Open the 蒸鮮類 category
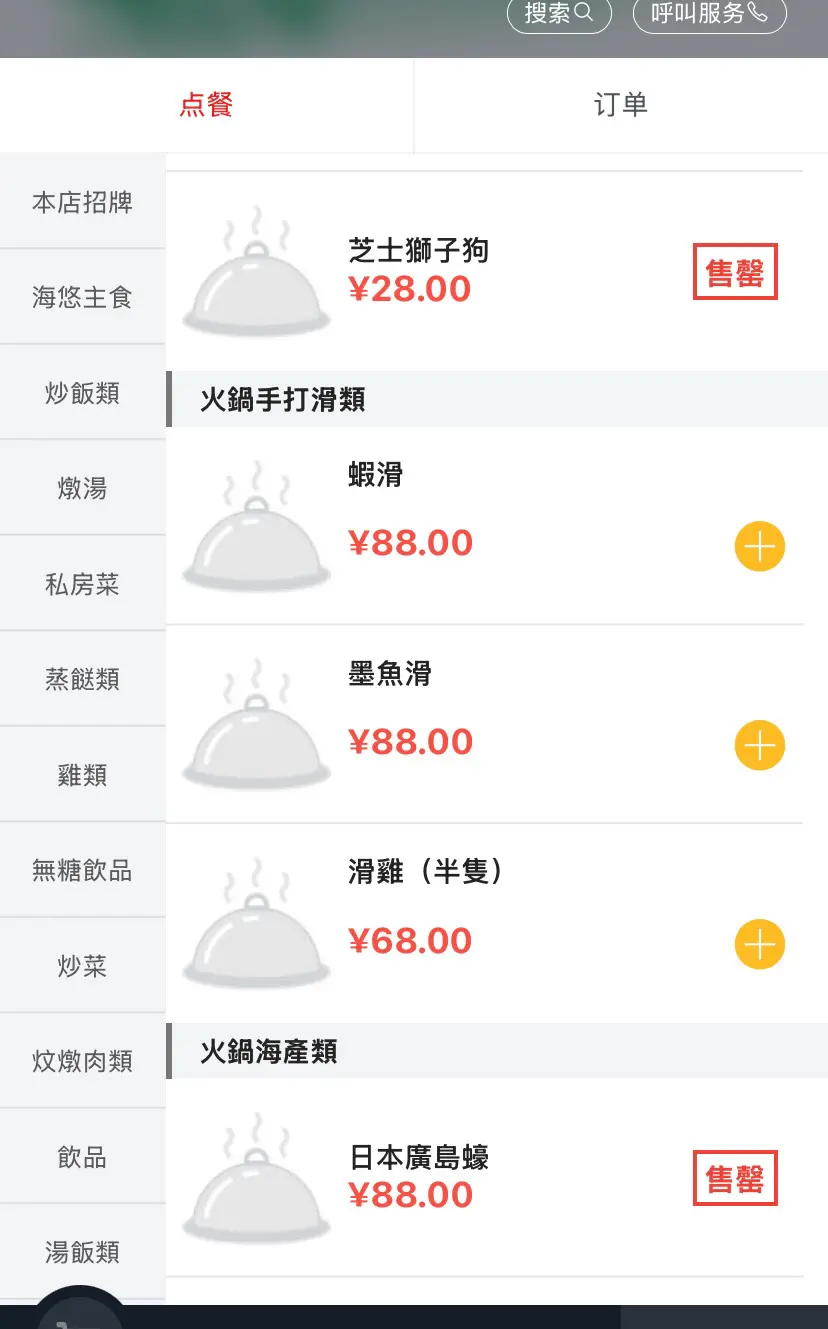828x1329 pixels. [x=82, y=679]
